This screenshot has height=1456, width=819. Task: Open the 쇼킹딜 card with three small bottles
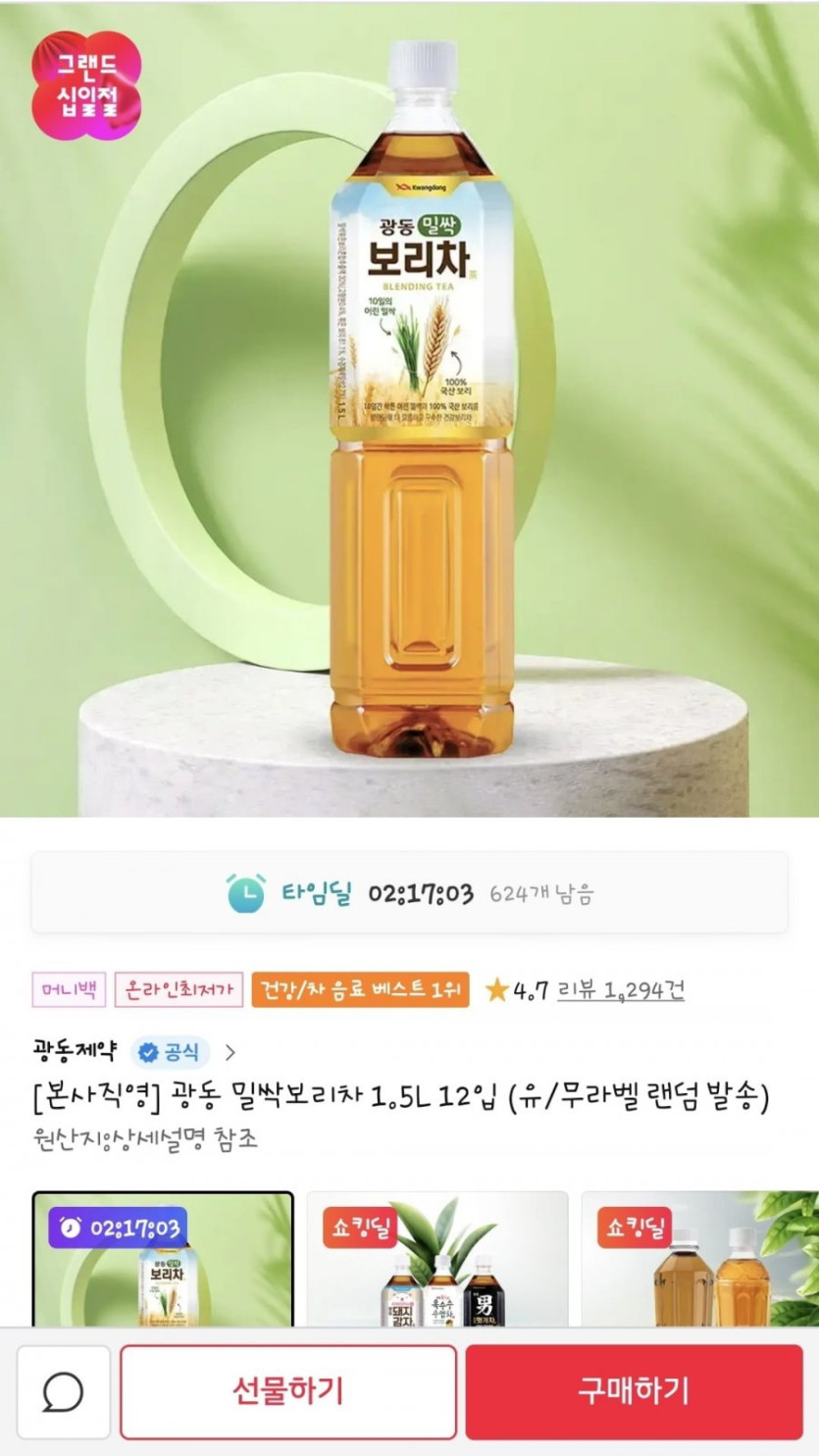point(437,1260)
